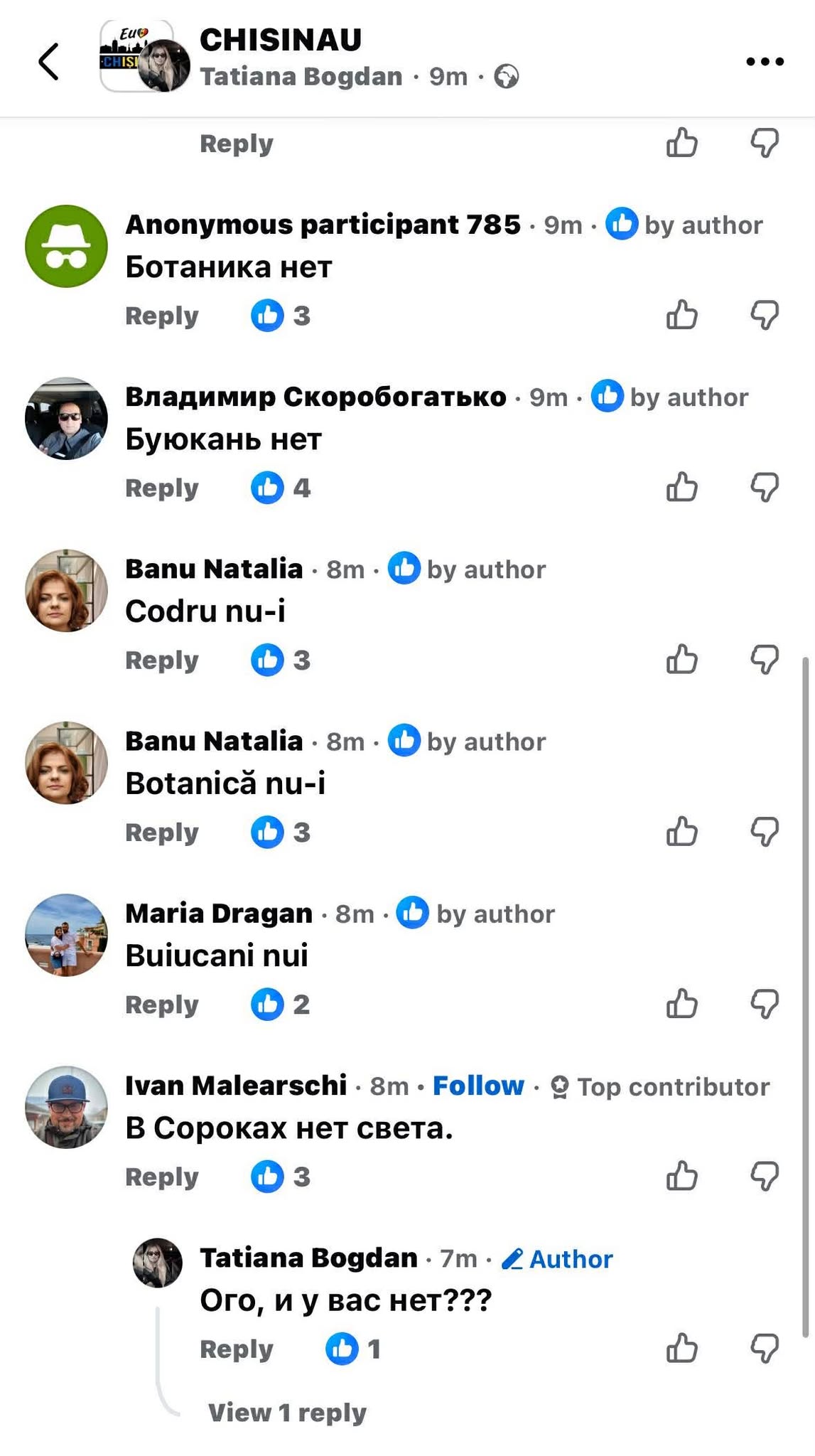This screenshot has width=815, height=1456.
Task: Open the CHISINAU group header
Action: click(281, 40)
